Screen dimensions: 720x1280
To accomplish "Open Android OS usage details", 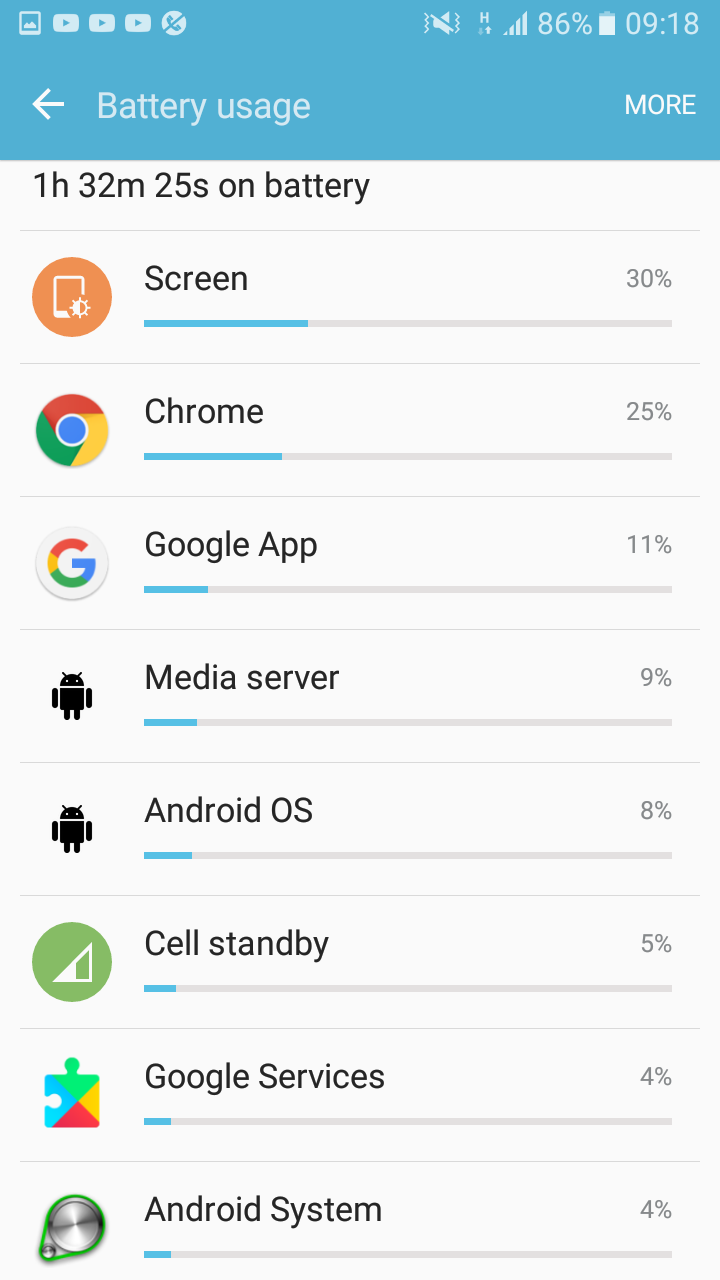I will click(360, 829).
